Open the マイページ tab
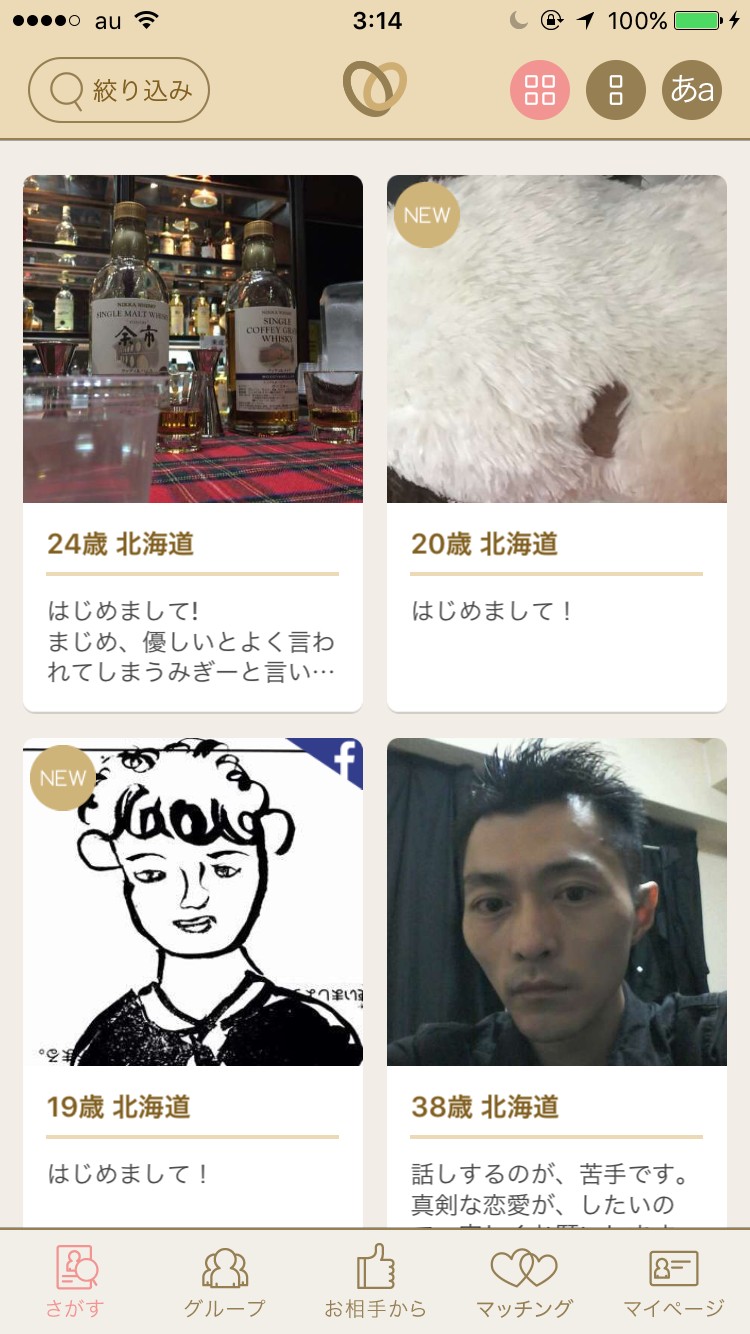The image size is (750, 1334). click(x=674, y=1282)
